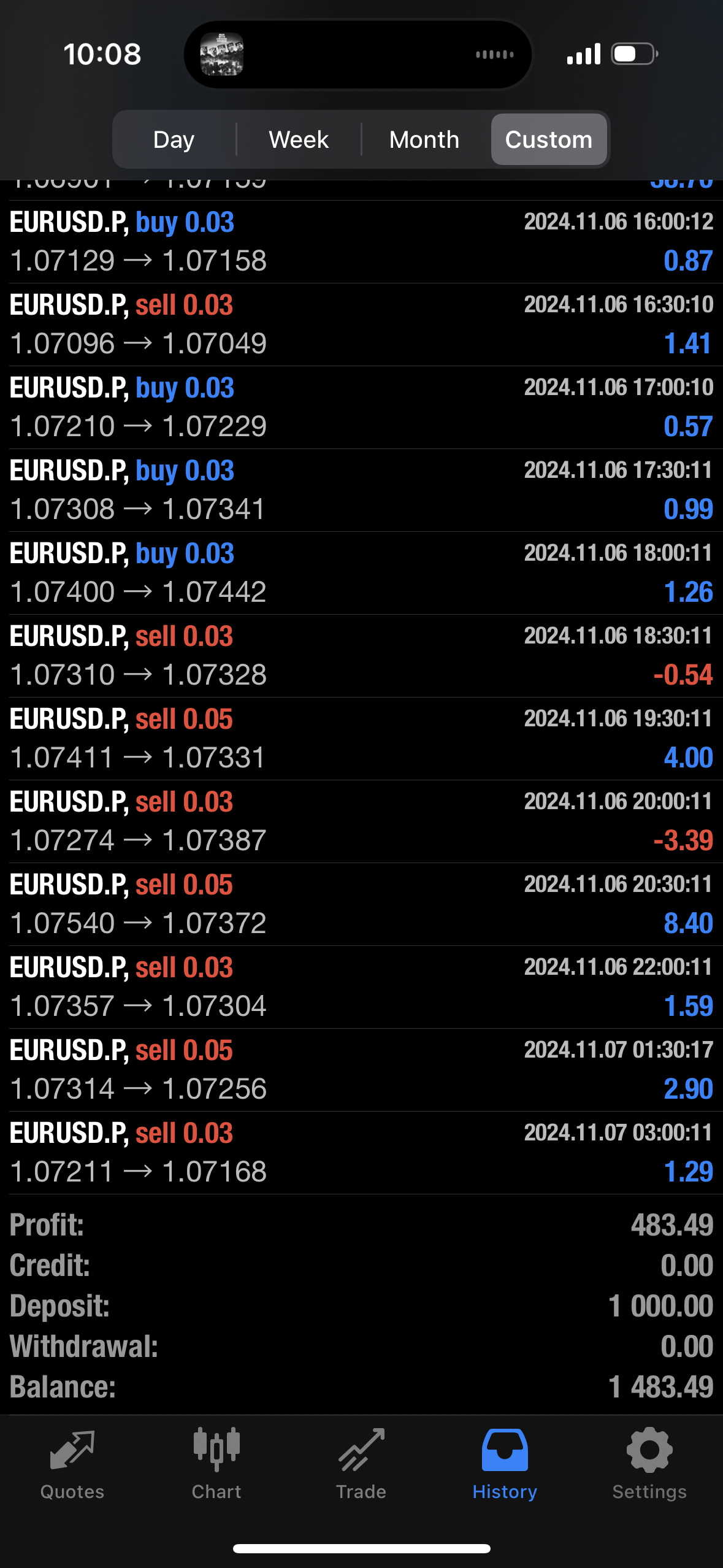Viewport: 723px width, 1568px height.
Task: View details of the 4.00 profit sell trade
Action: pos(361,739)
